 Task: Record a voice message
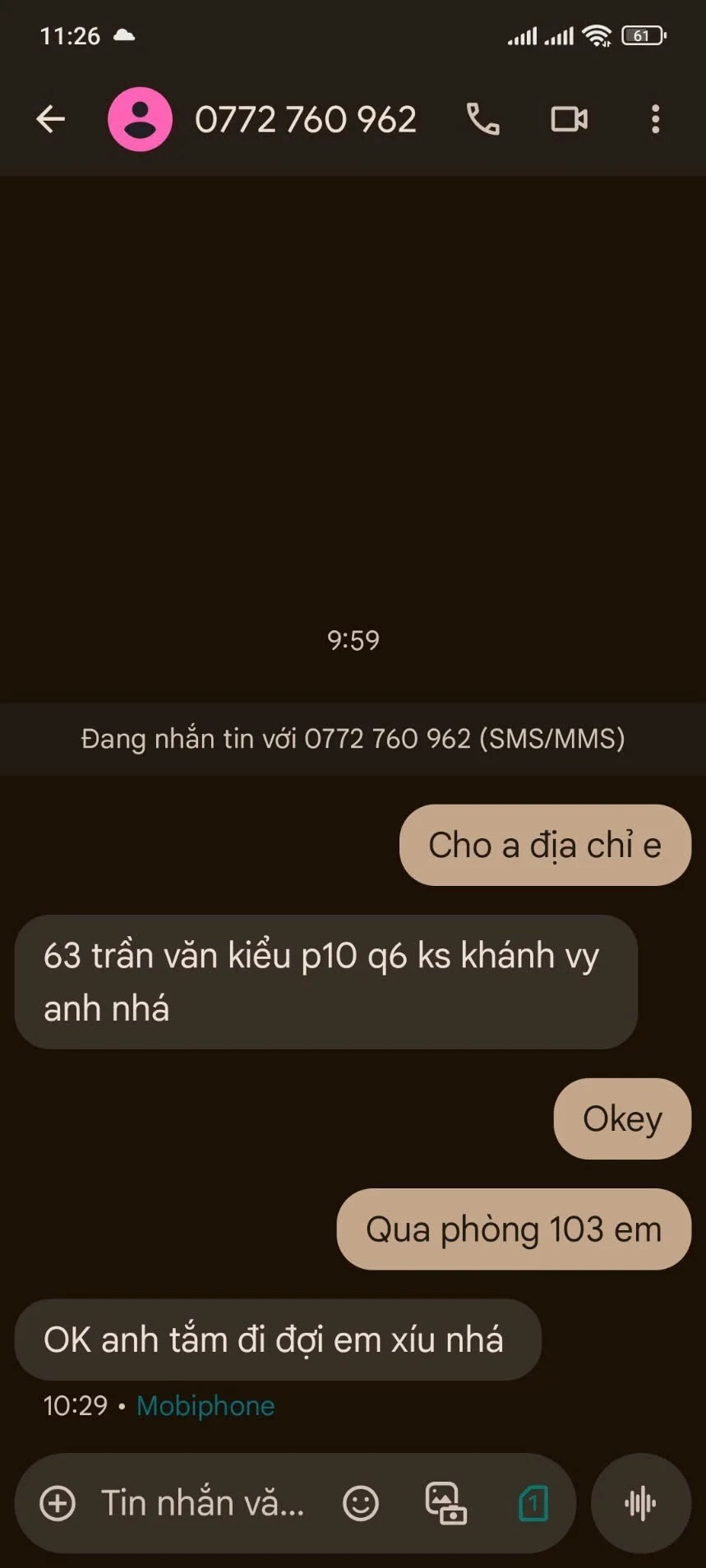click(x=640, y=1503)
